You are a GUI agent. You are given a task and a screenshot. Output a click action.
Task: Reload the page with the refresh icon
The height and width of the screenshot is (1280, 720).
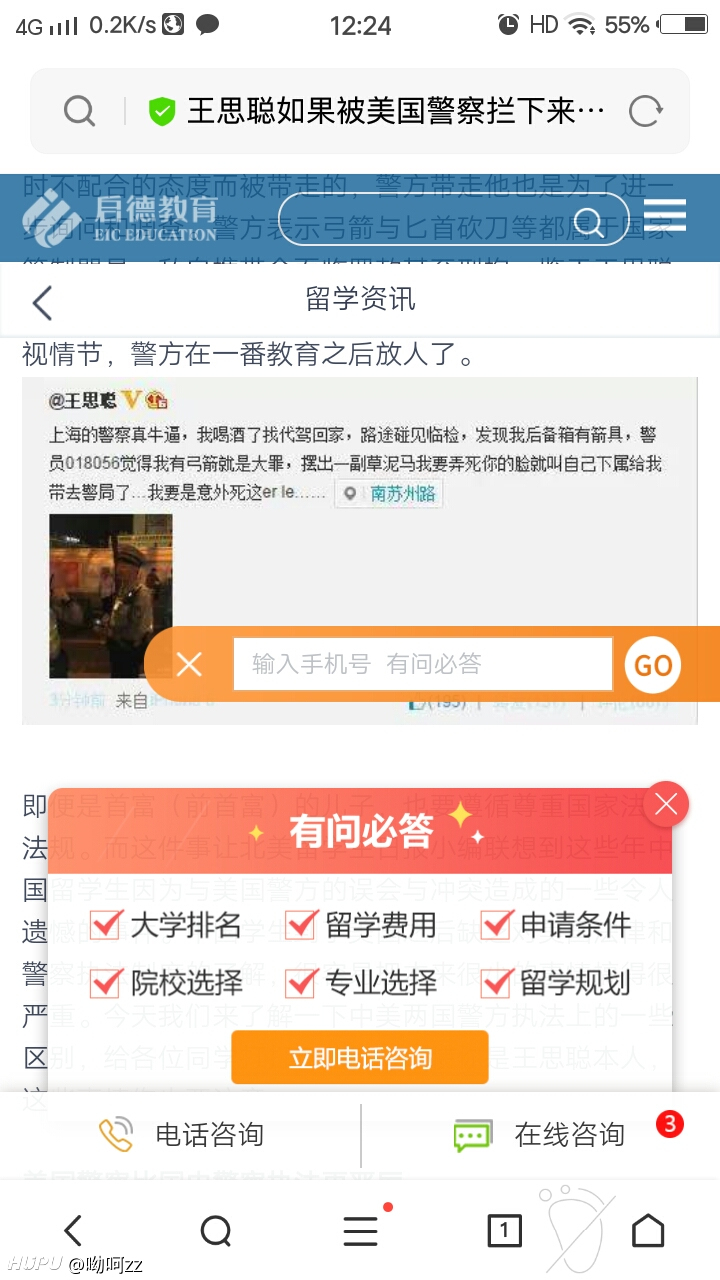646,111
